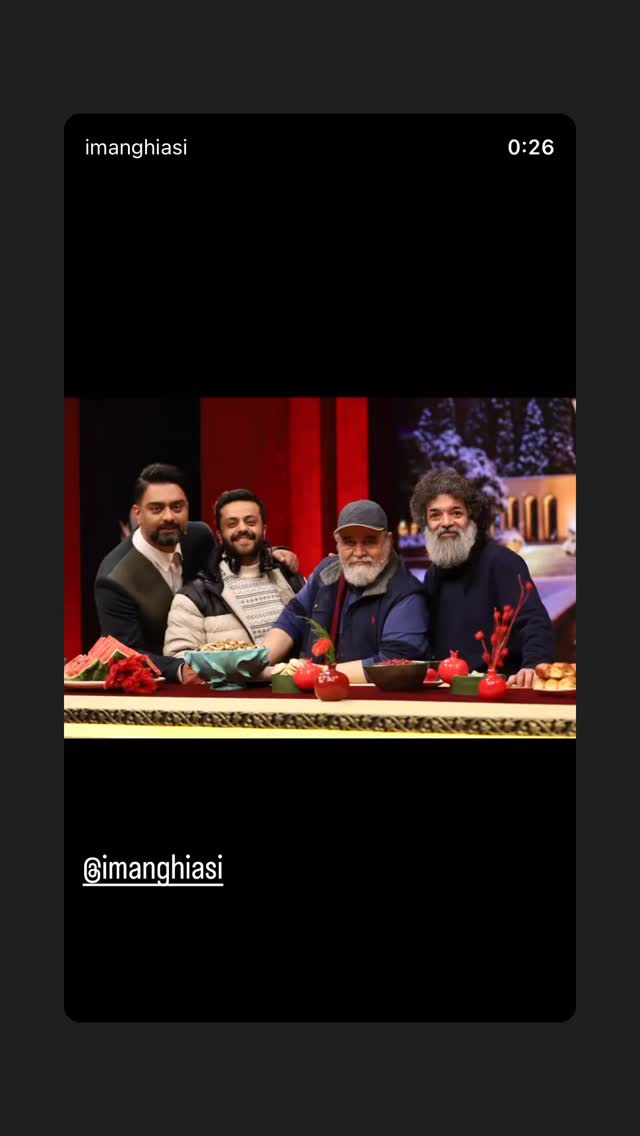
Task: Open imanghiasi's profile from the story header
Action: tap(136, 147)
